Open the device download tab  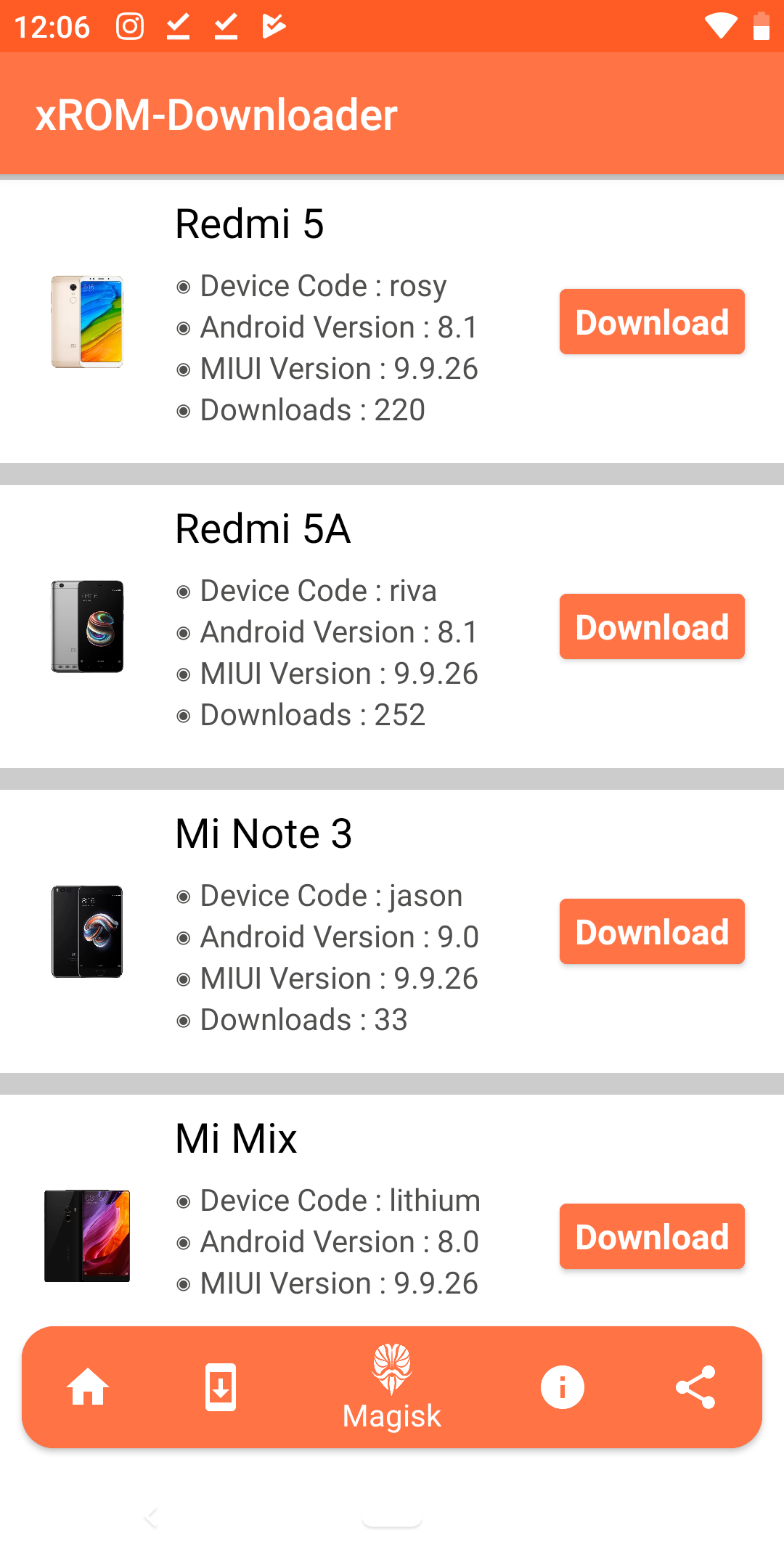tap(221, 1387)
